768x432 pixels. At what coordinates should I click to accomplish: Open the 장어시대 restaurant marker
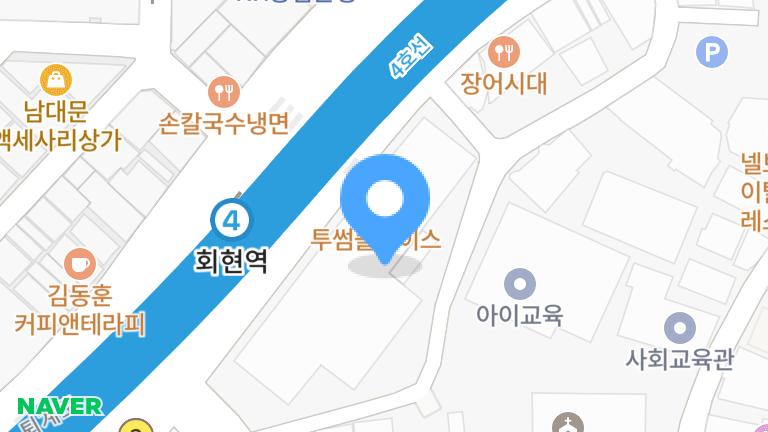coord(503,52)
